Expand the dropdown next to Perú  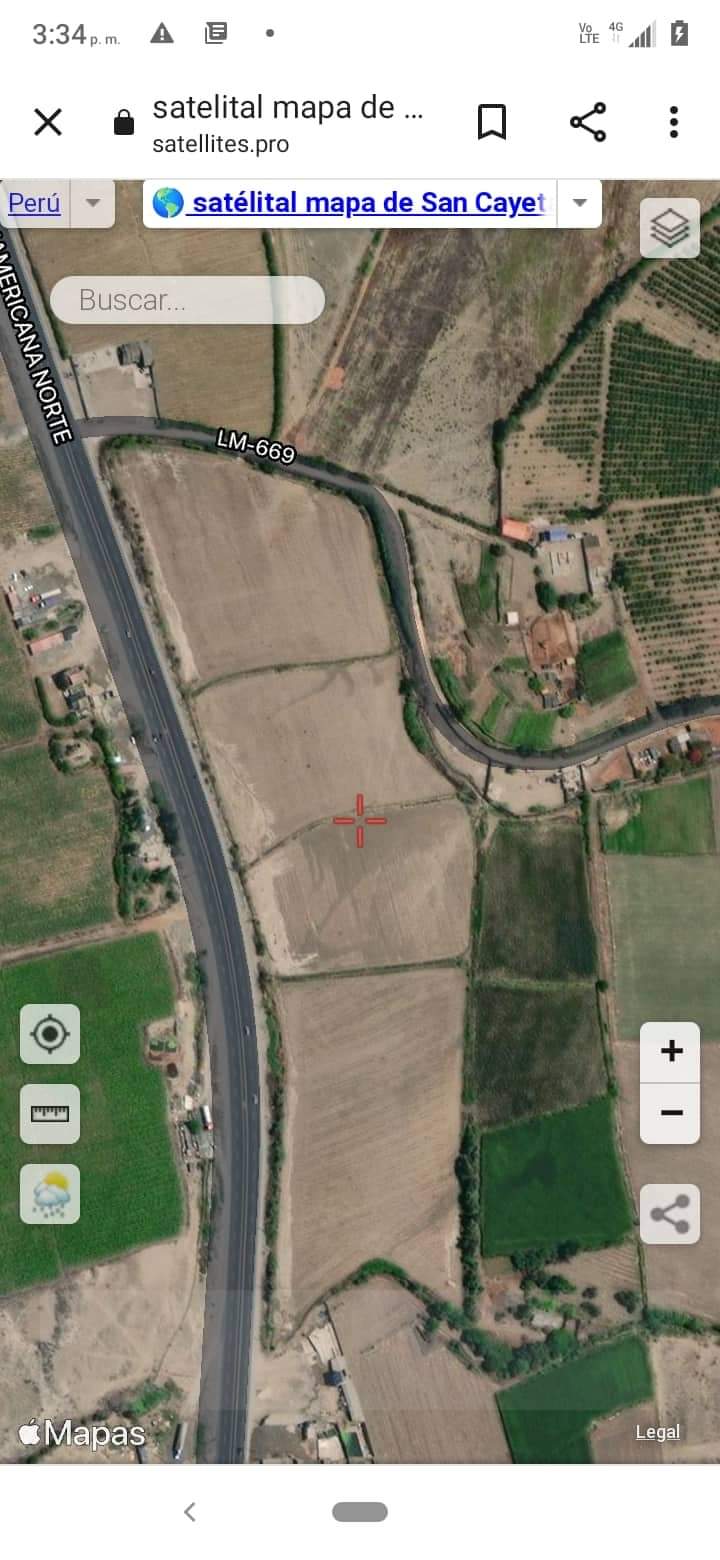click(93, 203)
